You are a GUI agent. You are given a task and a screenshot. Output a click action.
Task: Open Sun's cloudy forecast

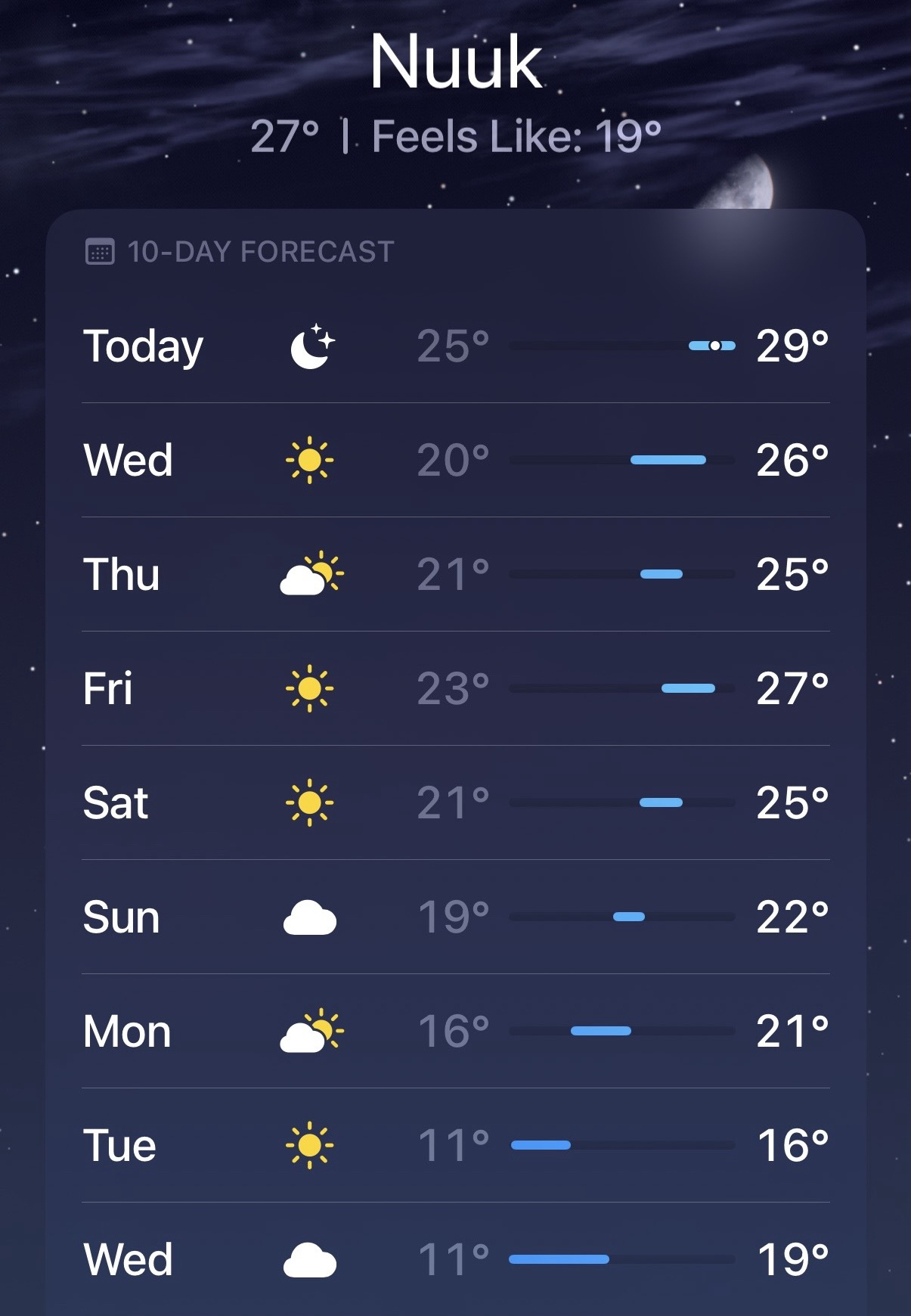coord(455,917)
